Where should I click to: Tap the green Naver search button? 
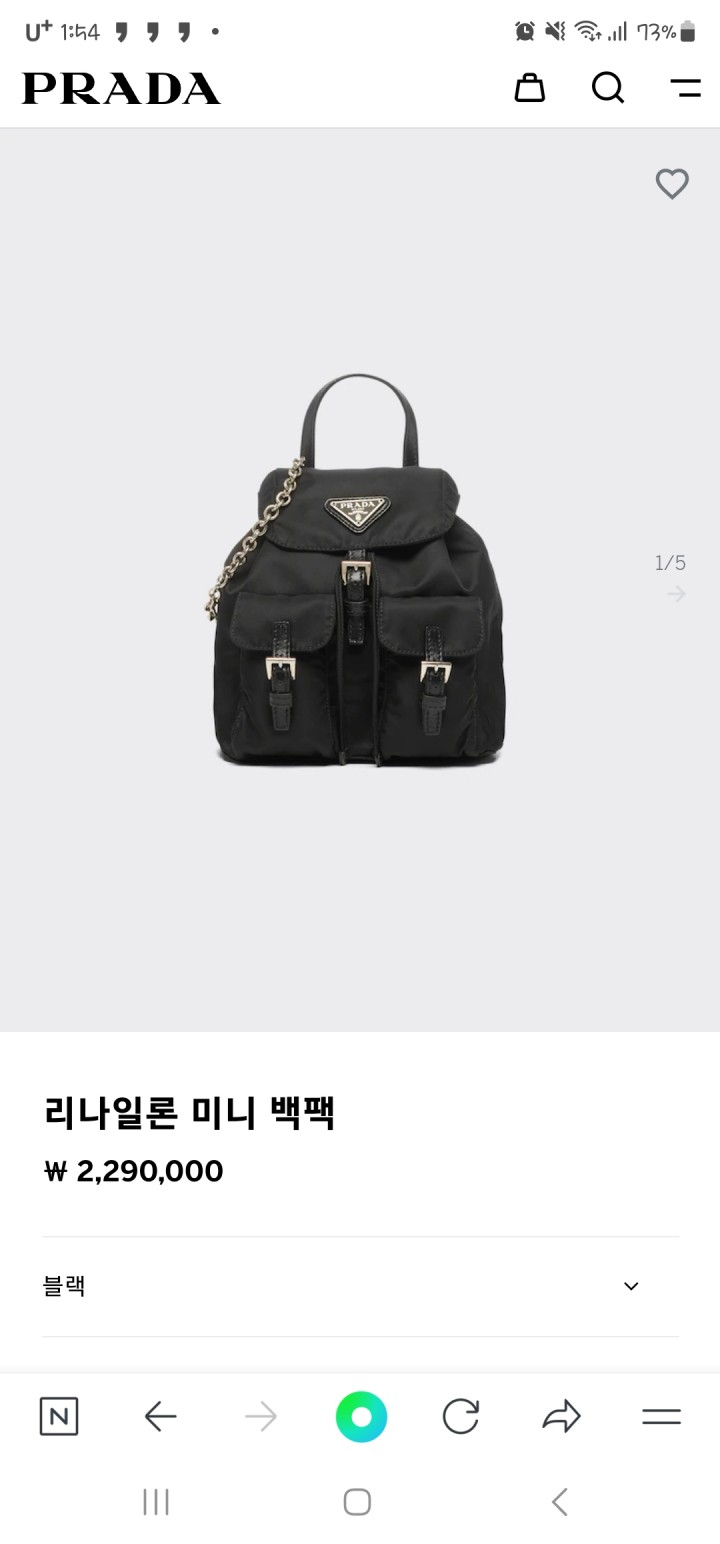click(x=361, y=1416)
